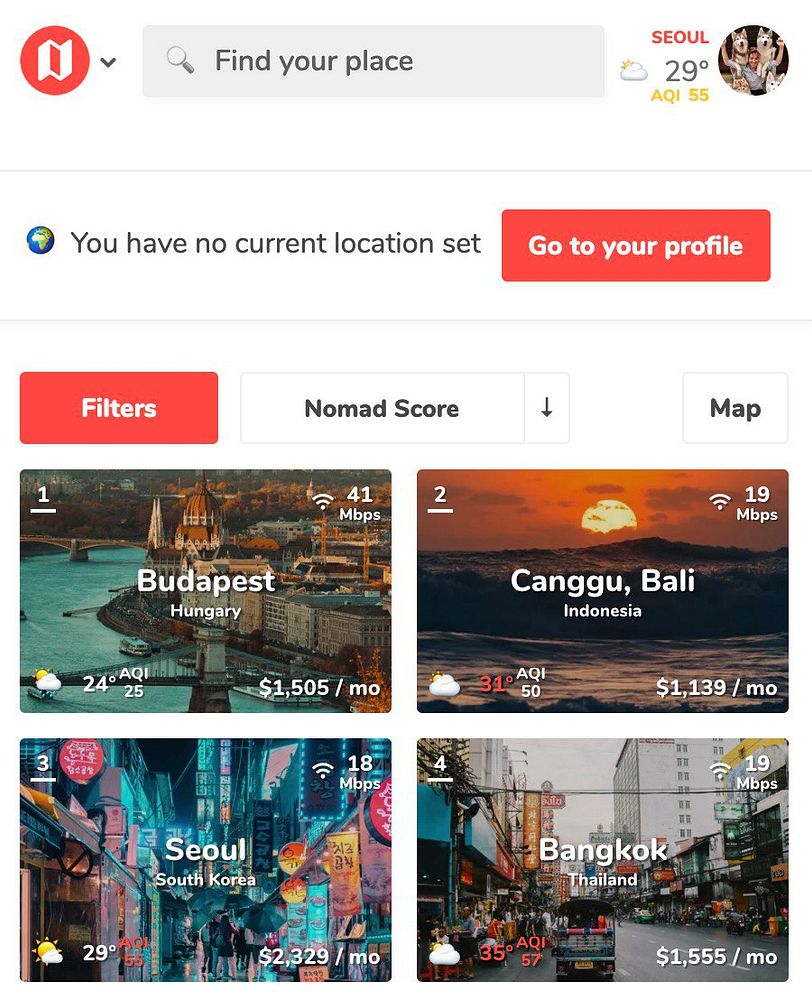
Task: Open the Seoul city card
Action: [205, 860]
